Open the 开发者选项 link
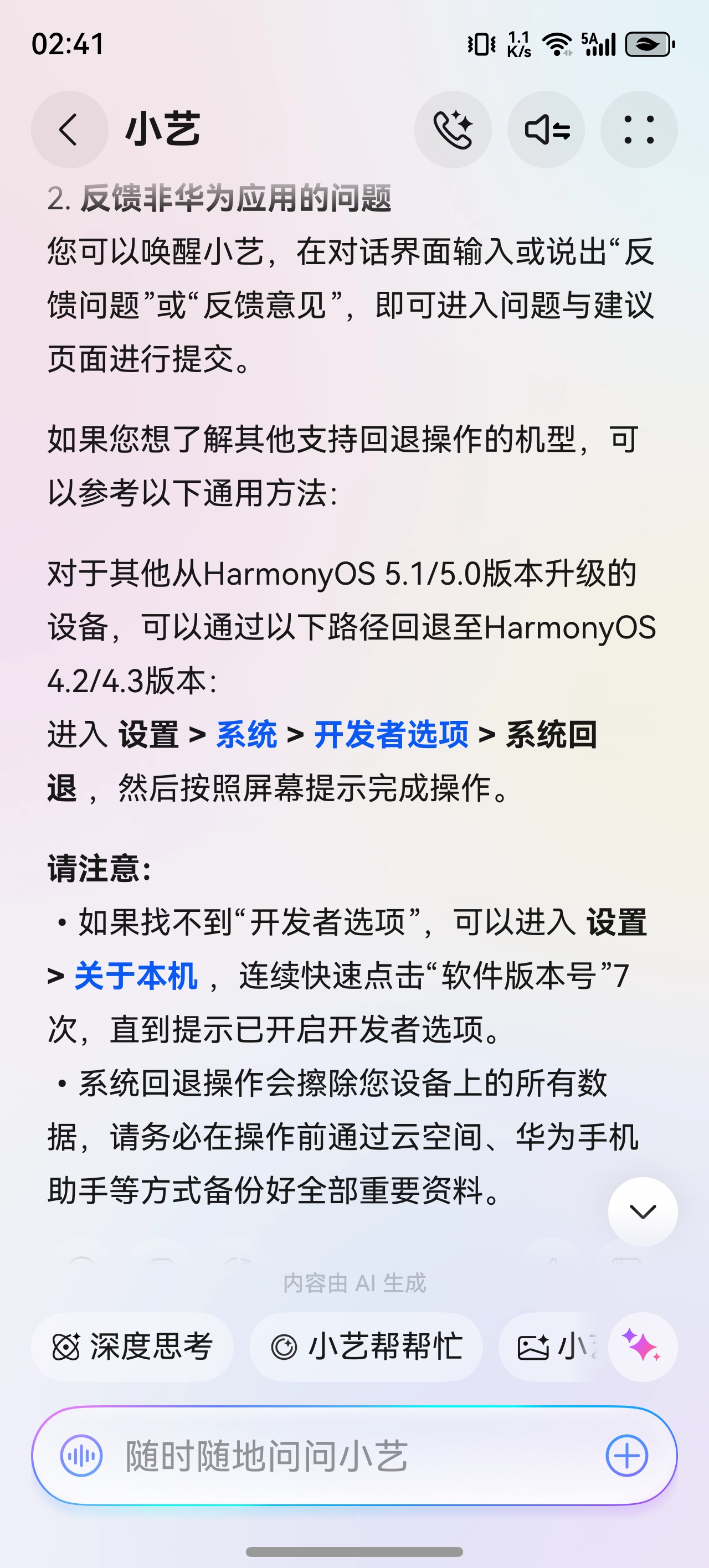Screen dimensions: 709x1568 coord(392,736)
